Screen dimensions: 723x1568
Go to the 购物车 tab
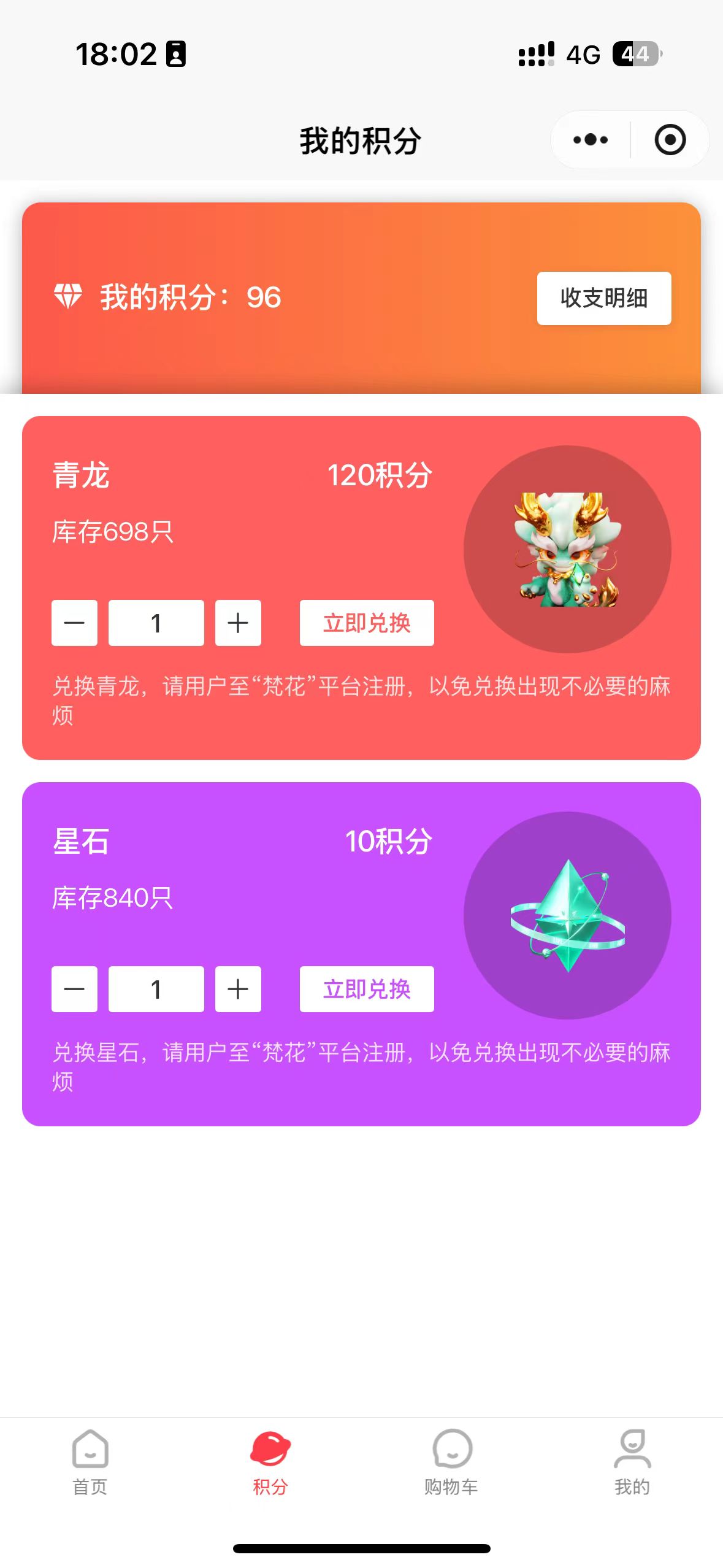(451, 1462)
